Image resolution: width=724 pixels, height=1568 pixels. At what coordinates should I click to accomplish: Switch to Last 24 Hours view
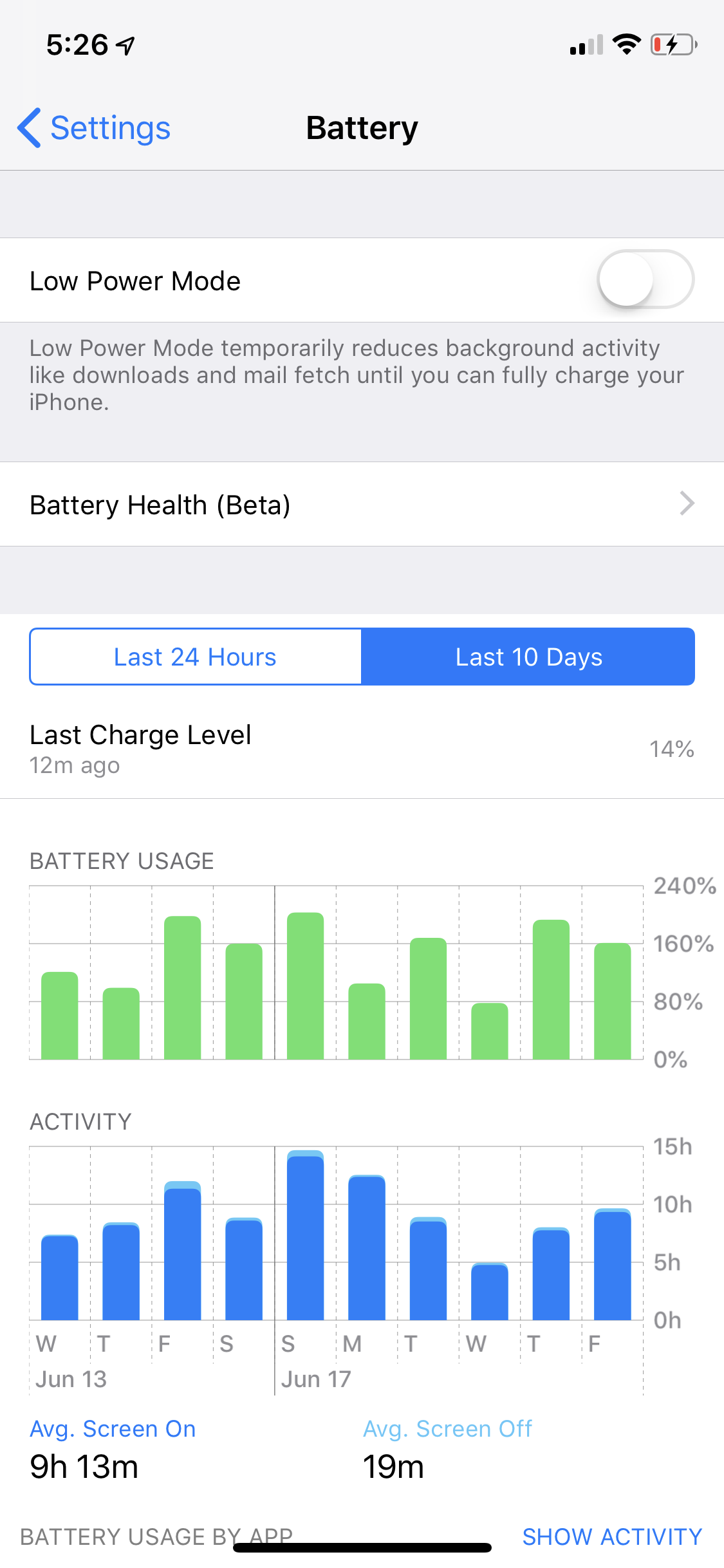195,657
